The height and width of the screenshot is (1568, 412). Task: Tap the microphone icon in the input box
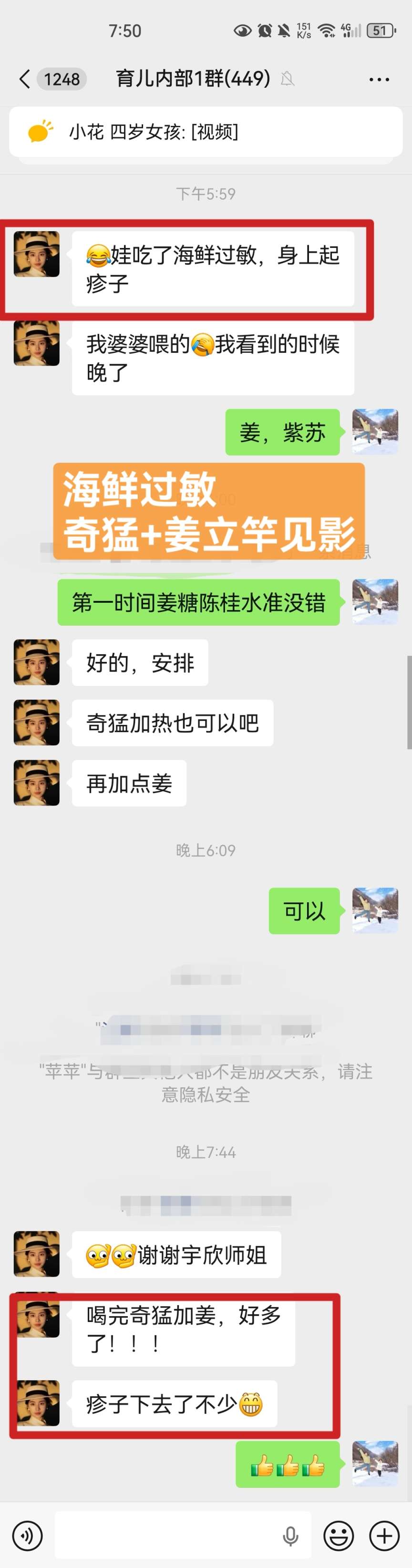click(290, 1536)
